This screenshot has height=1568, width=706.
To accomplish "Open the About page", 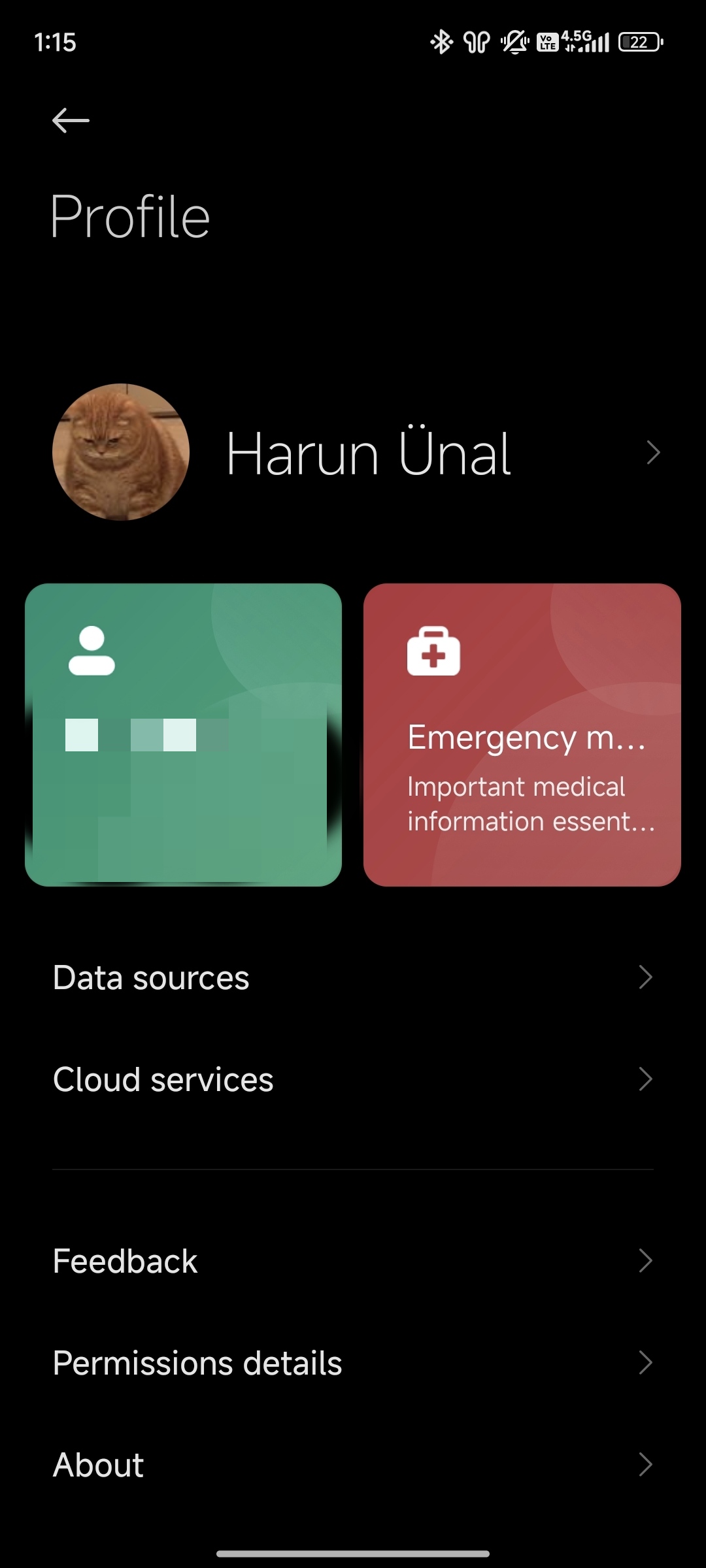I will (x=353, y=1465).
